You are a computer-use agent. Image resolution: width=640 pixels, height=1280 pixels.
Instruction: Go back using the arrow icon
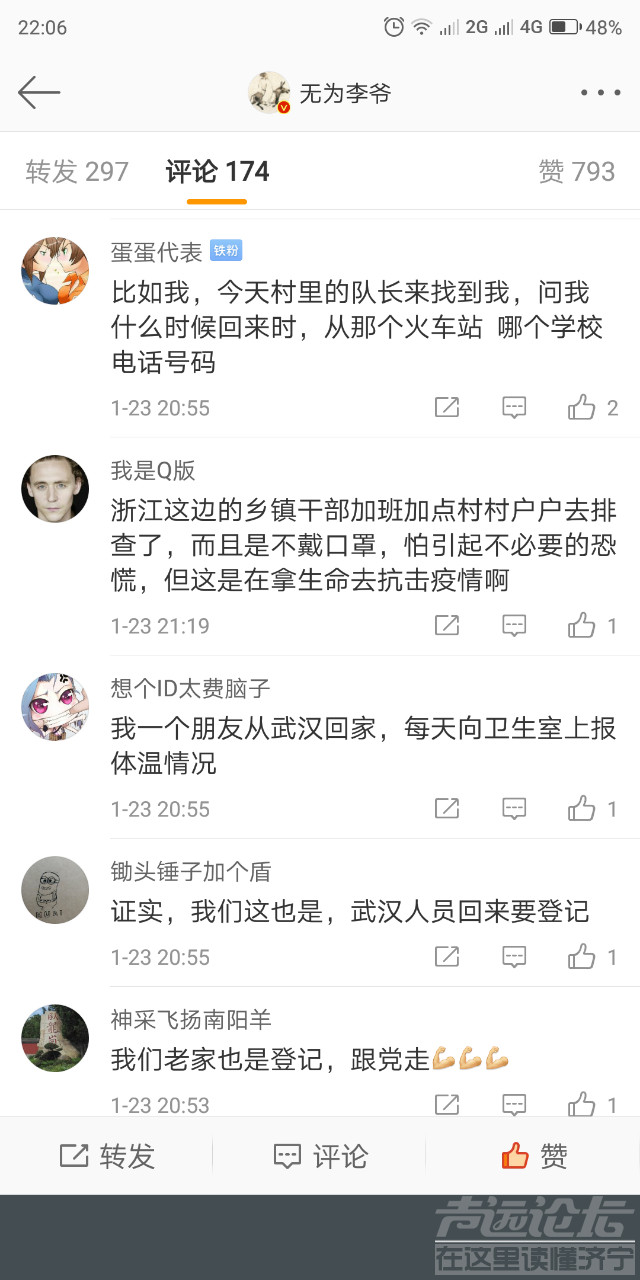[39, 93]
